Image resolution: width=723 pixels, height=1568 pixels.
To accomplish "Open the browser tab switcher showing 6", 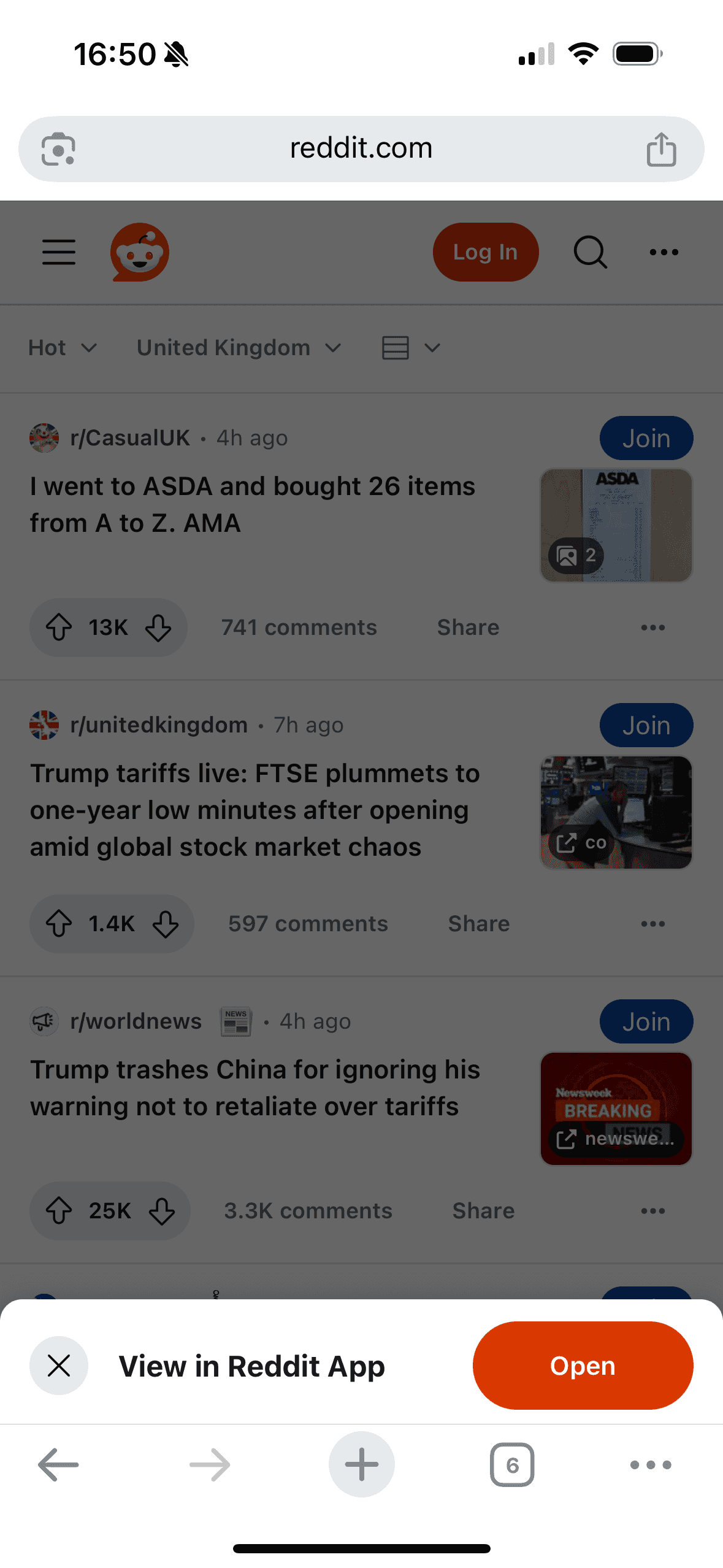I will click(x=512, y=1465).
